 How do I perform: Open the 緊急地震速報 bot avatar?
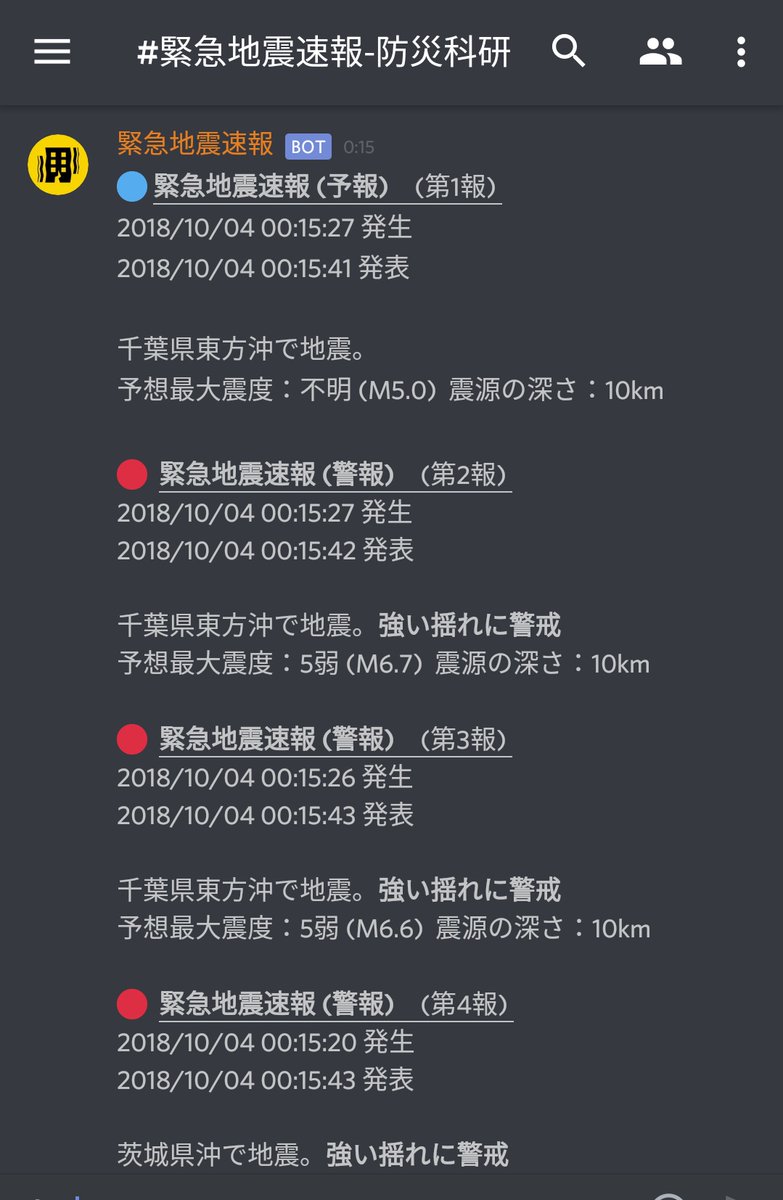tap(58, 164)
